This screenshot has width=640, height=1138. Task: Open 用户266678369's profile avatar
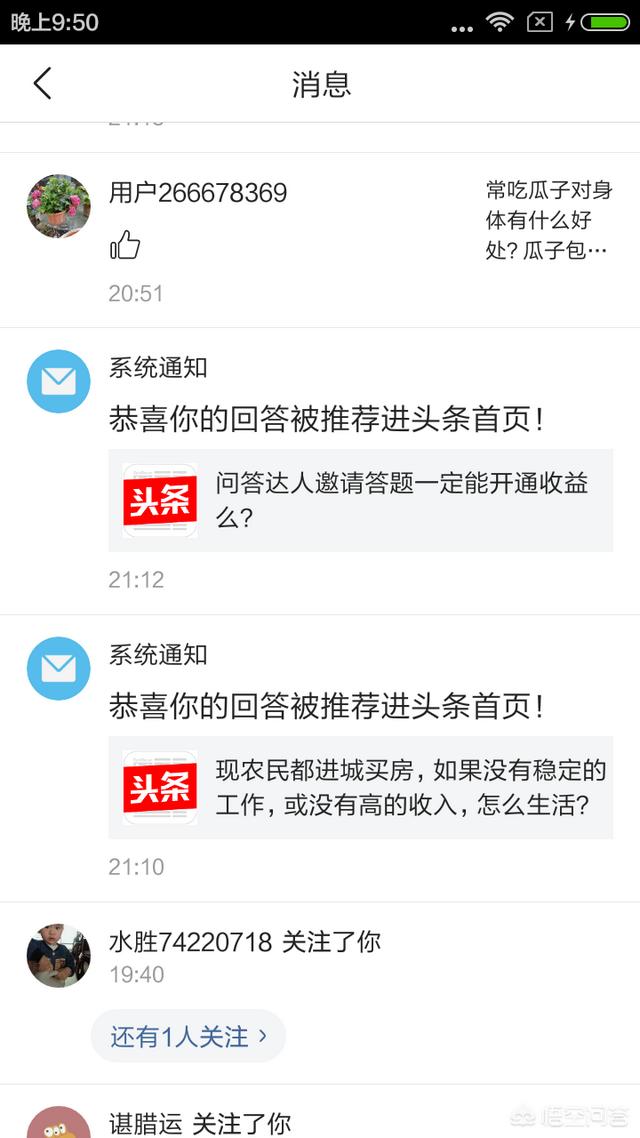coord(58,206)
